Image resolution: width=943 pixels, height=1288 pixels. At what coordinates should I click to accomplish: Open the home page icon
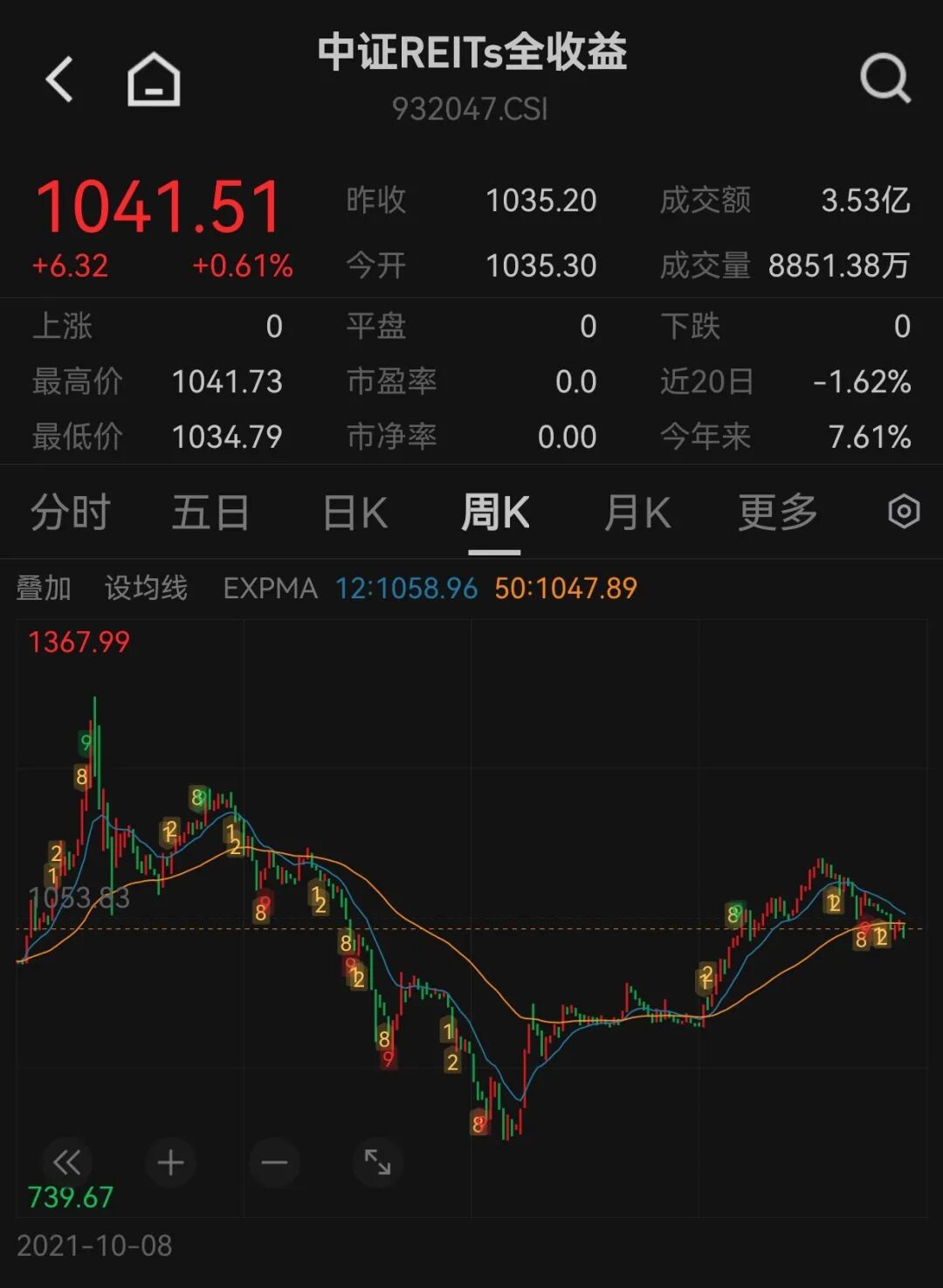coord(154,79)
